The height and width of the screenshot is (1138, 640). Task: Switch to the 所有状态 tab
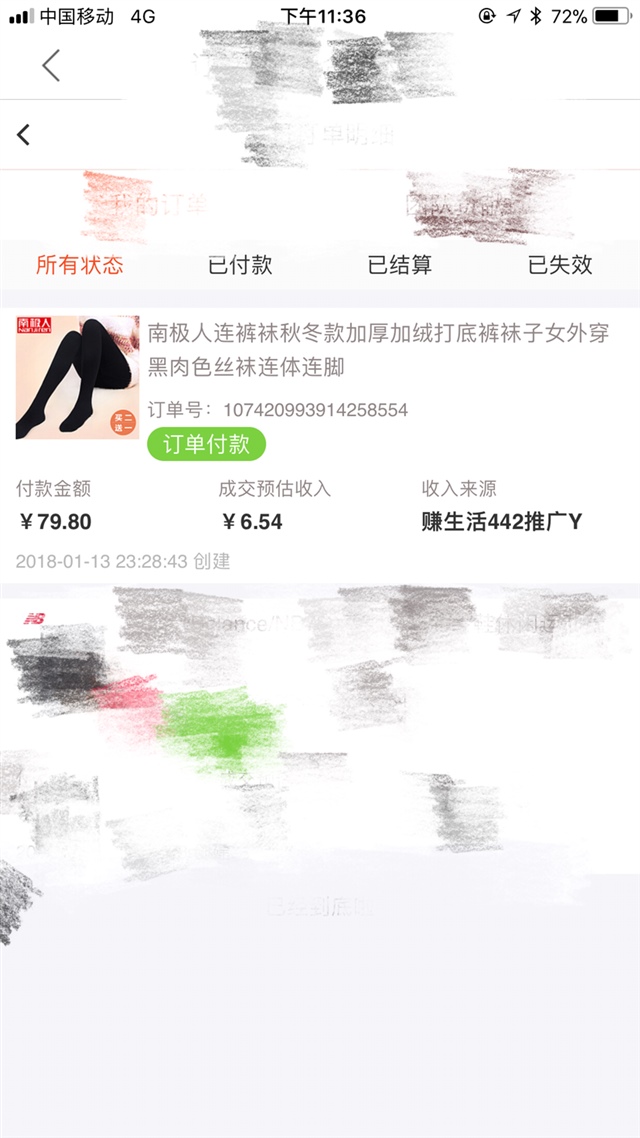(80, 265)
